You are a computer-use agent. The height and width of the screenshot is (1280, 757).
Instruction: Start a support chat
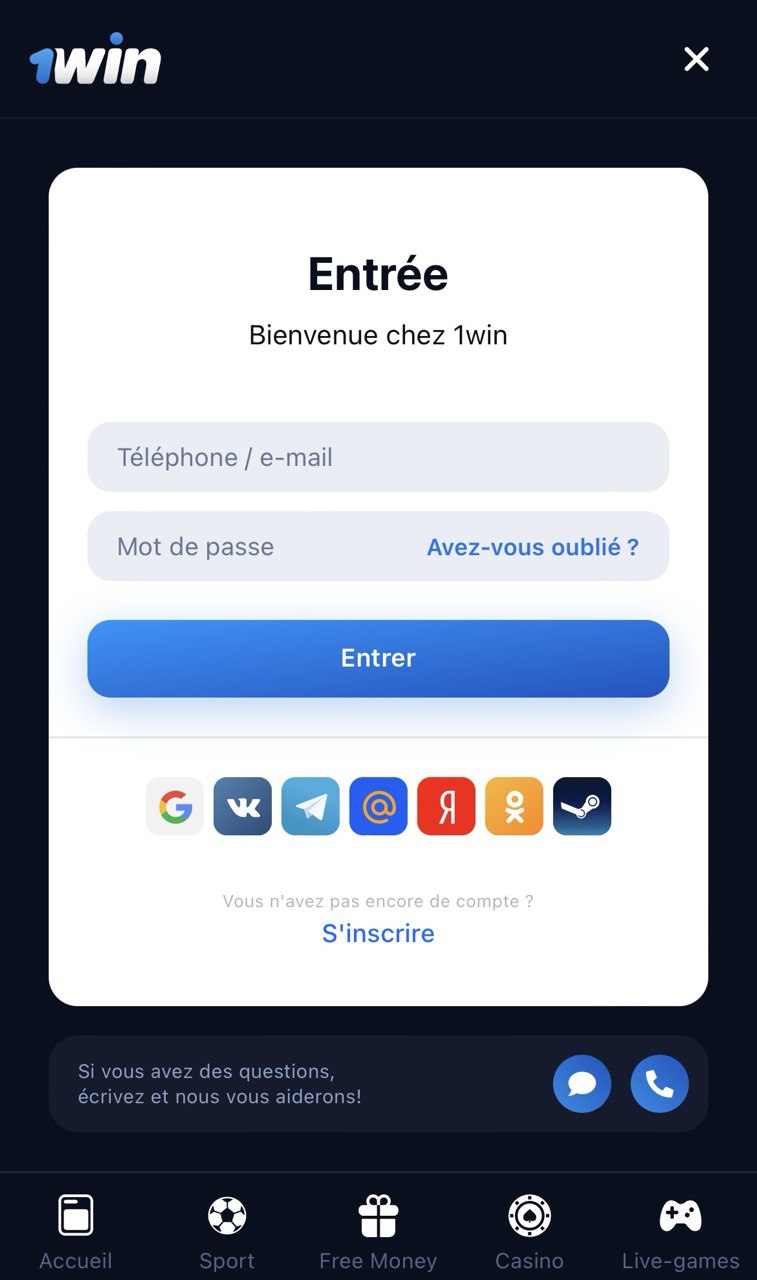pos(582,1084)
